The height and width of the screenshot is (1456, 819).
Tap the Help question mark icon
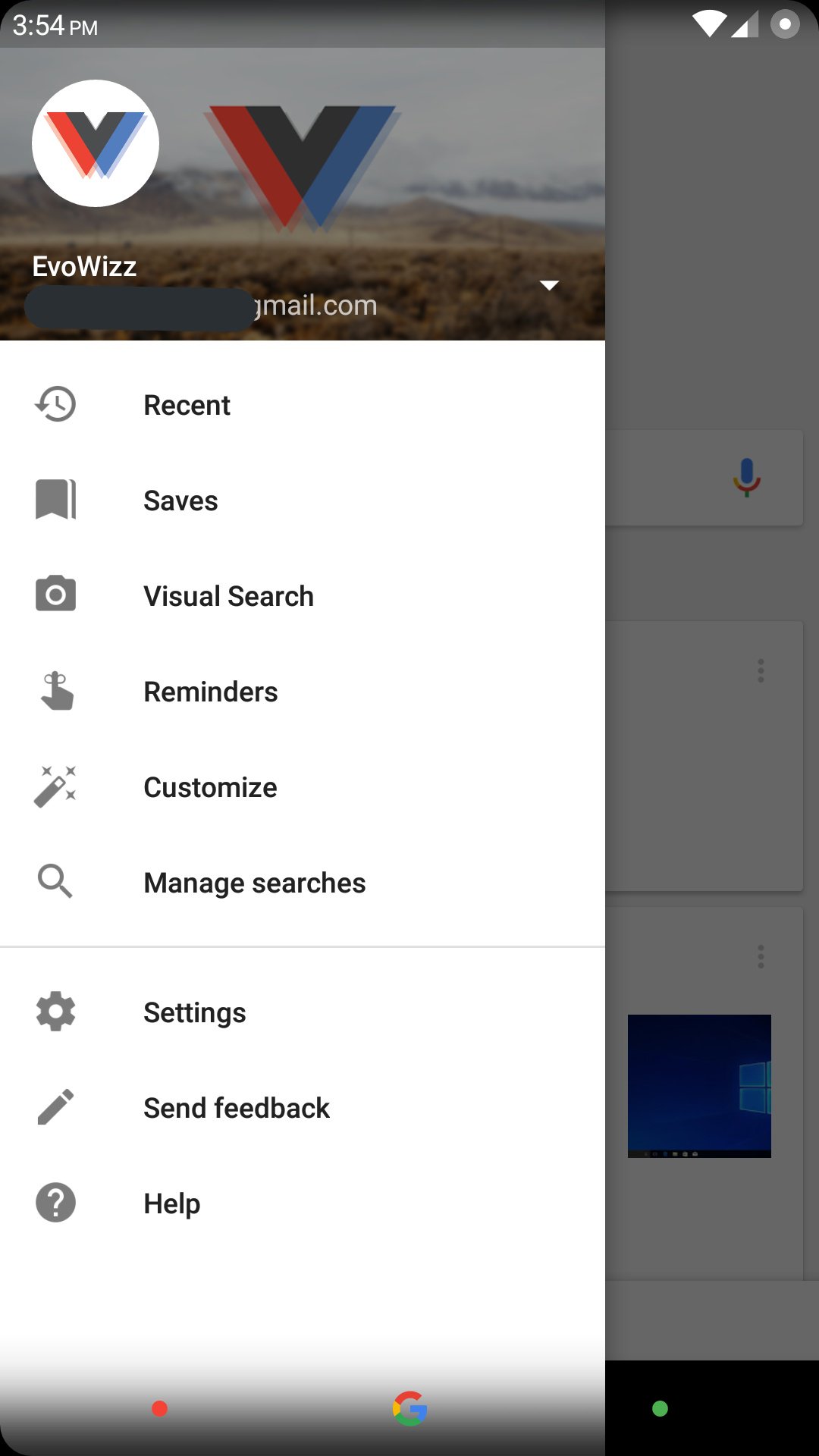click(x=54, y=1203)
